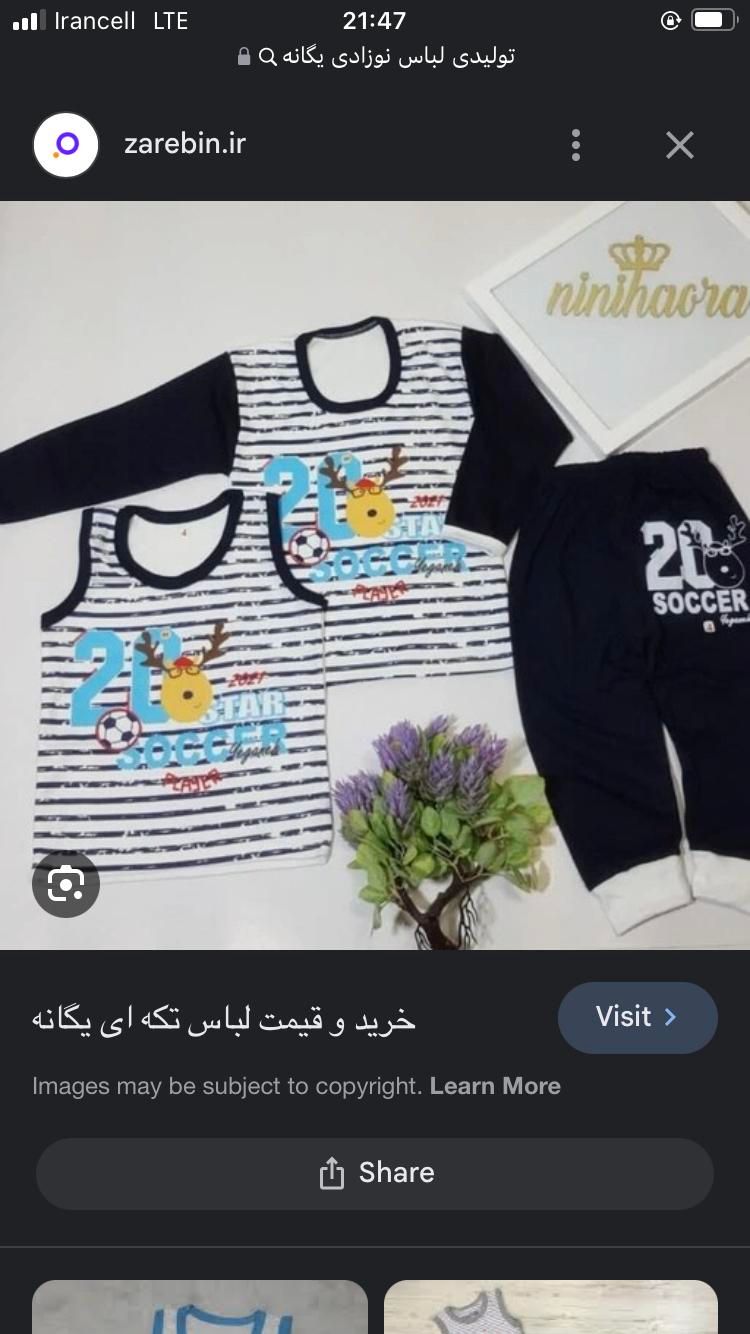Screen dimensions: 750x1334
Task: Share this image
Action: tap(375, 1173)
